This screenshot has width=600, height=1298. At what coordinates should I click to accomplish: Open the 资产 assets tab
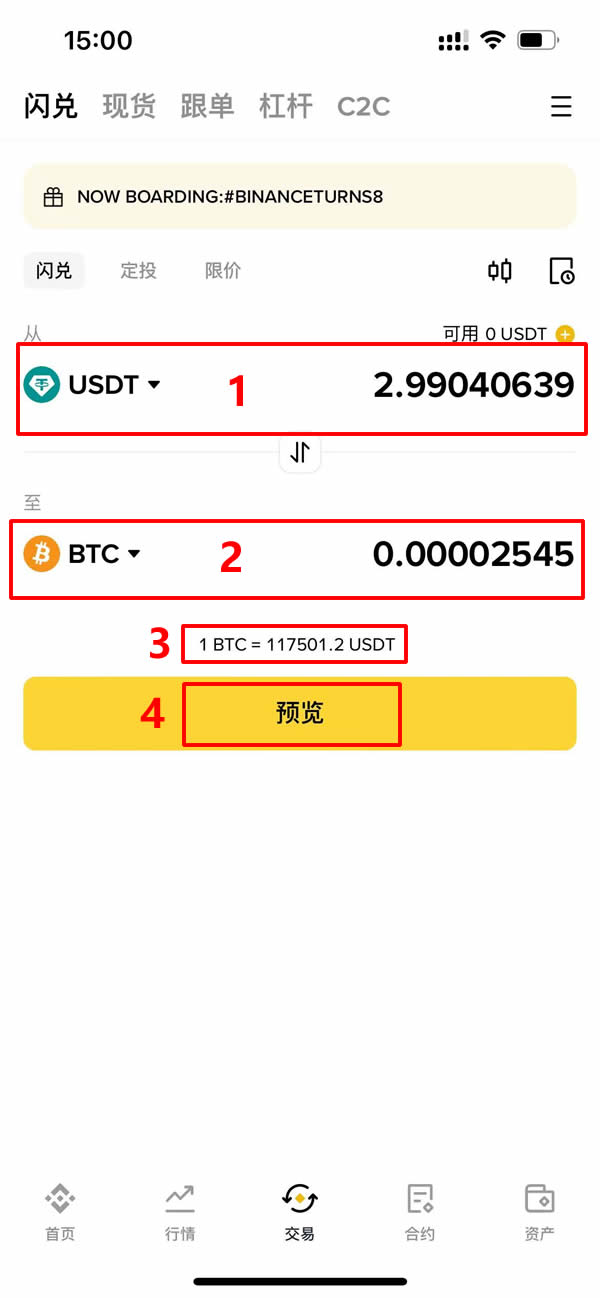540,1212
